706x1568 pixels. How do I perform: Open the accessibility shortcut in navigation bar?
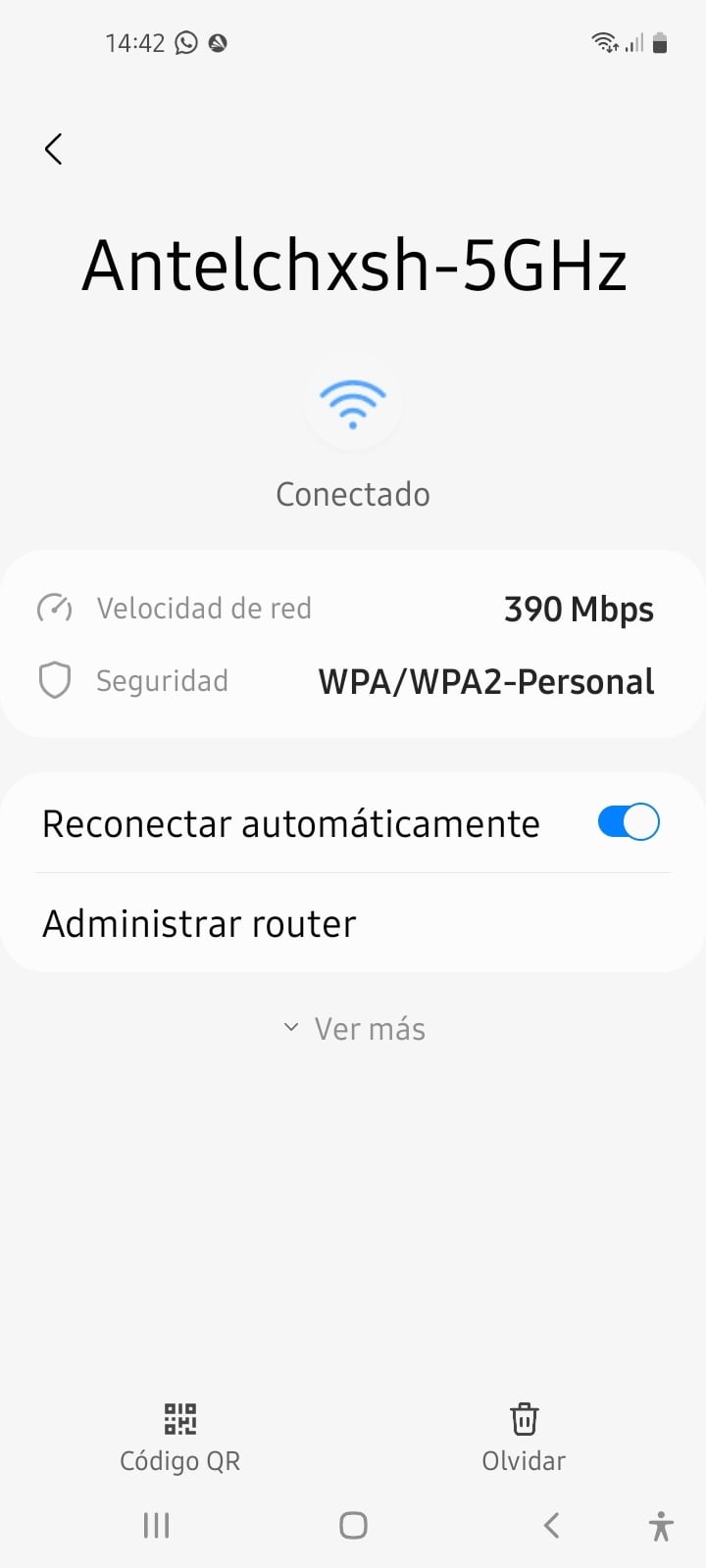pos(661,1526)
